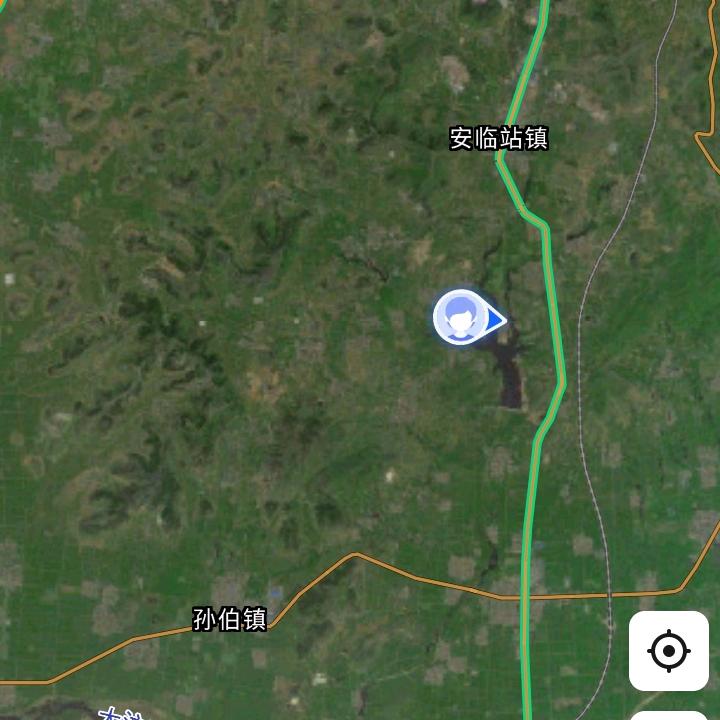Recenter map on current location
The height and width of the screenshot is (720, 720).
669,652
